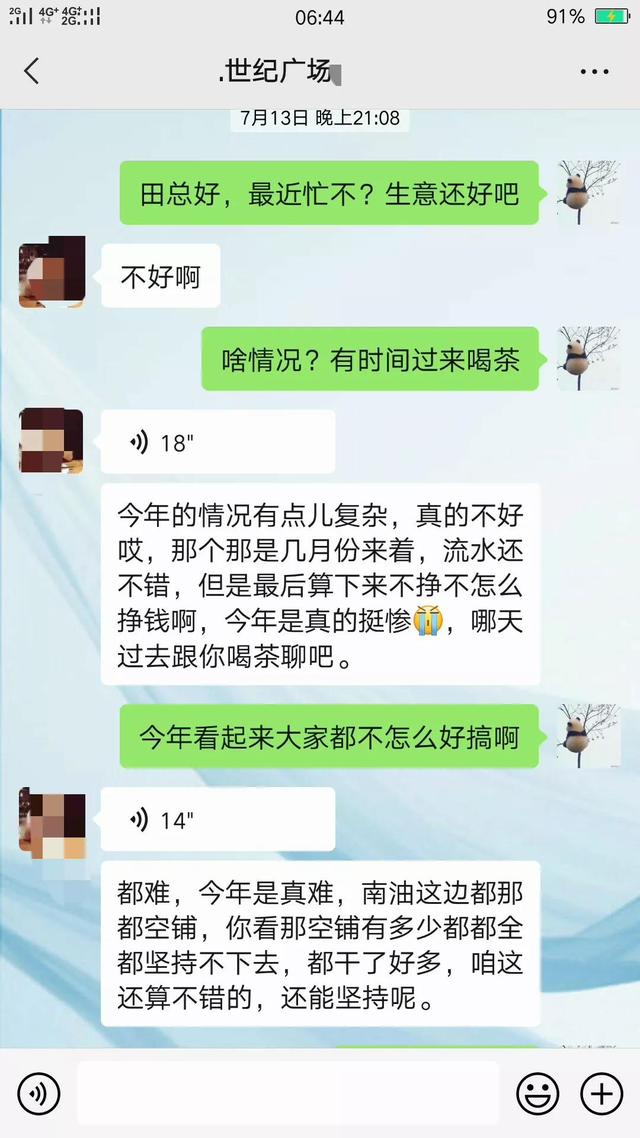Go back from the chat

[x=32, y=71]
